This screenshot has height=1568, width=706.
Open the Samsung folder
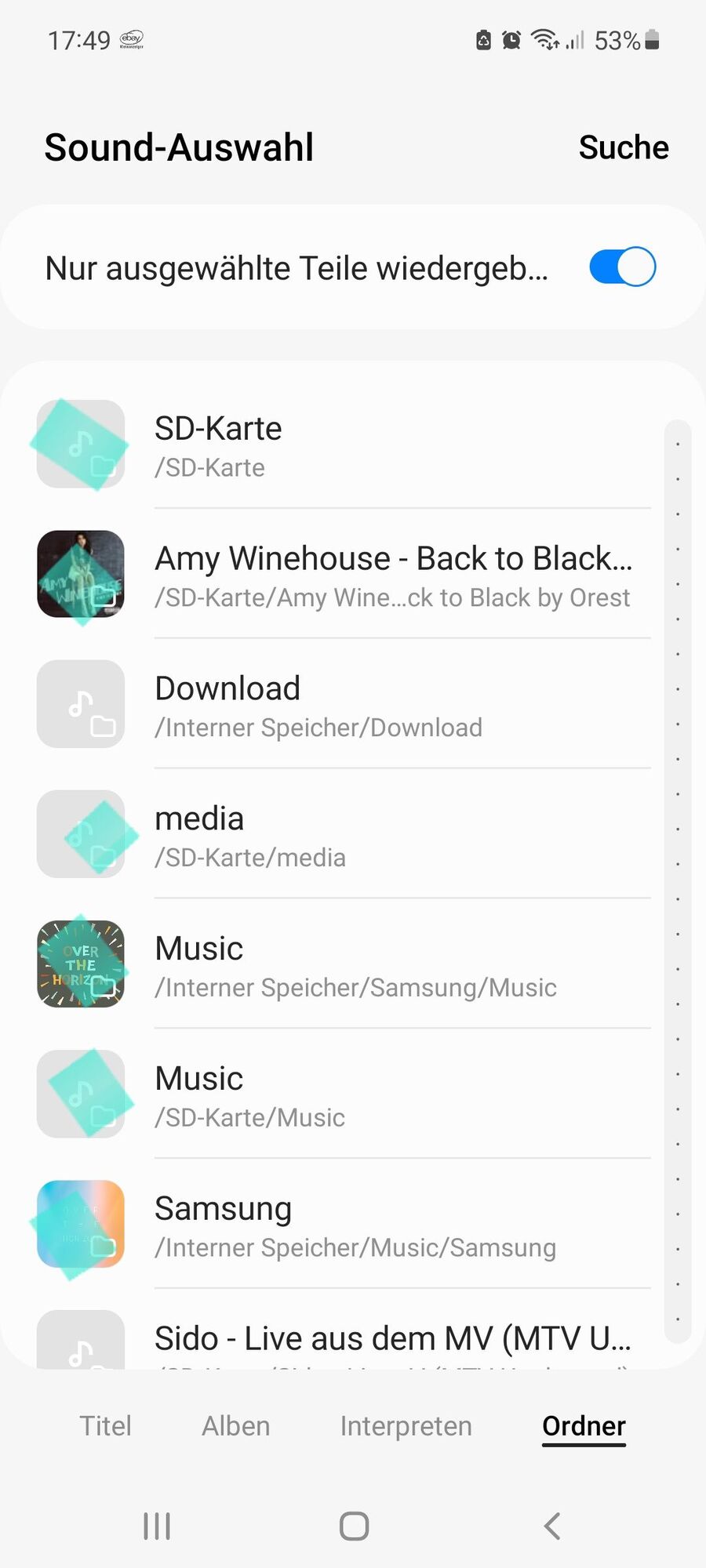pos(344,1225)
